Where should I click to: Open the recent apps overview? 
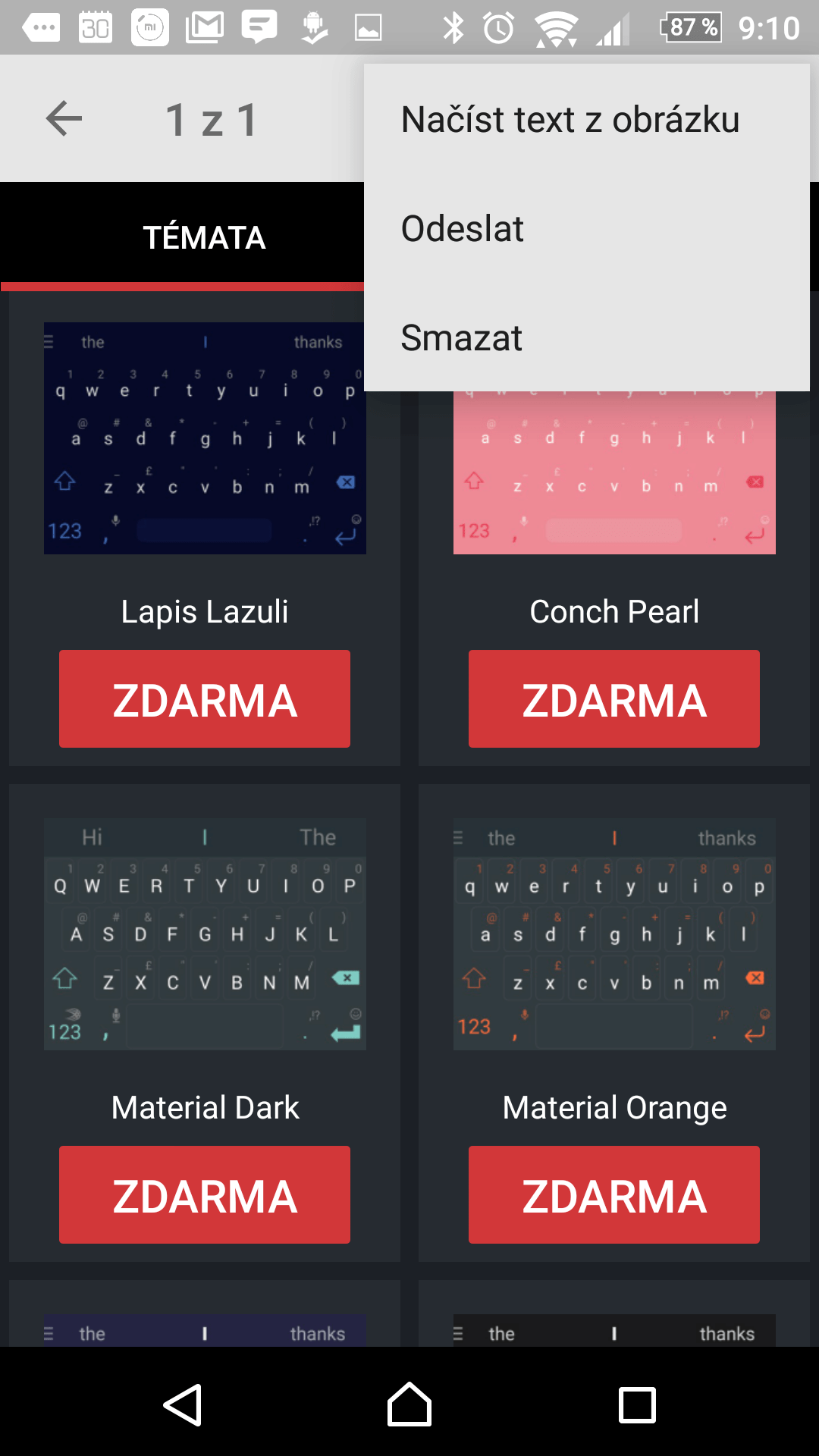[x=637, y=1404]
